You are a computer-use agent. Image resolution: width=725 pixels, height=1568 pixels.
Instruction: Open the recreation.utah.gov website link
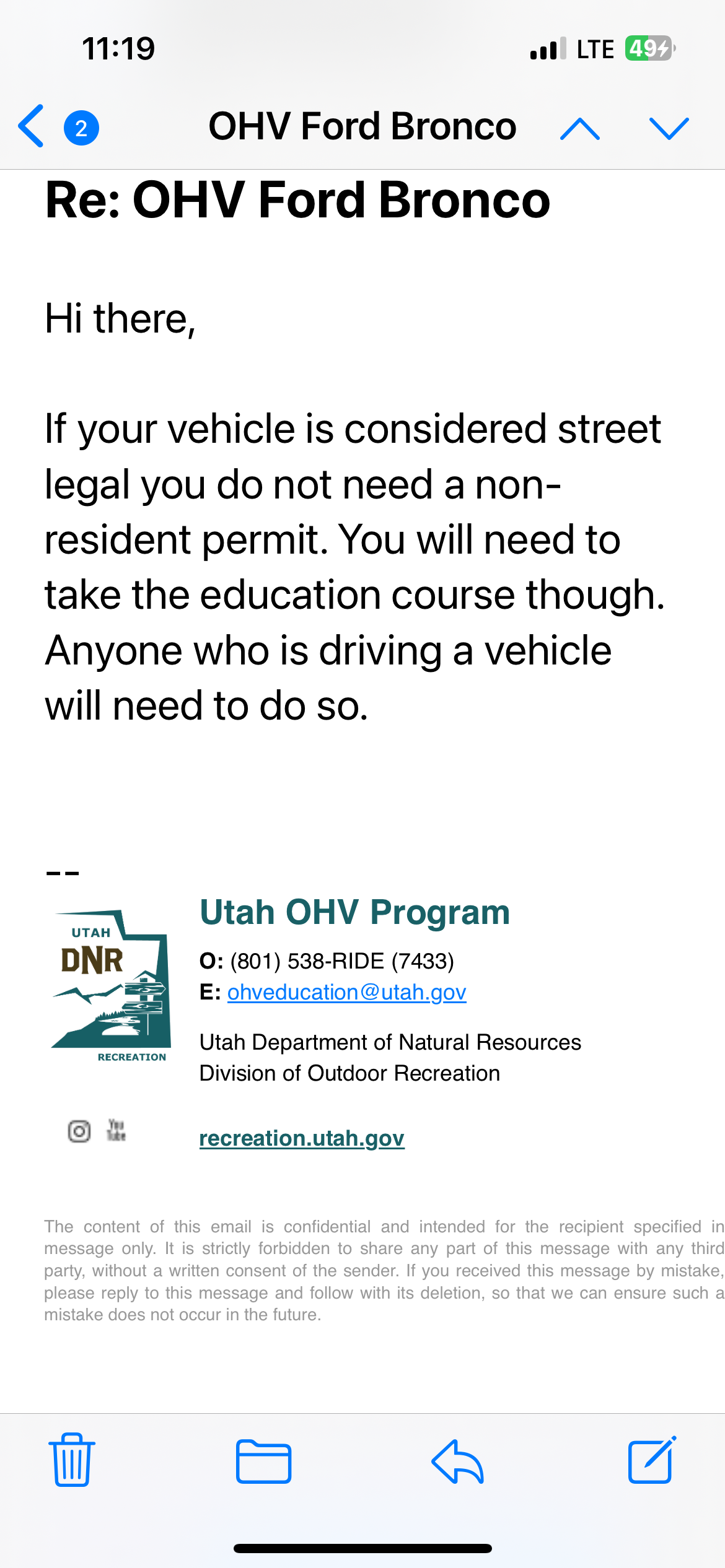(x=302, y=1138)
